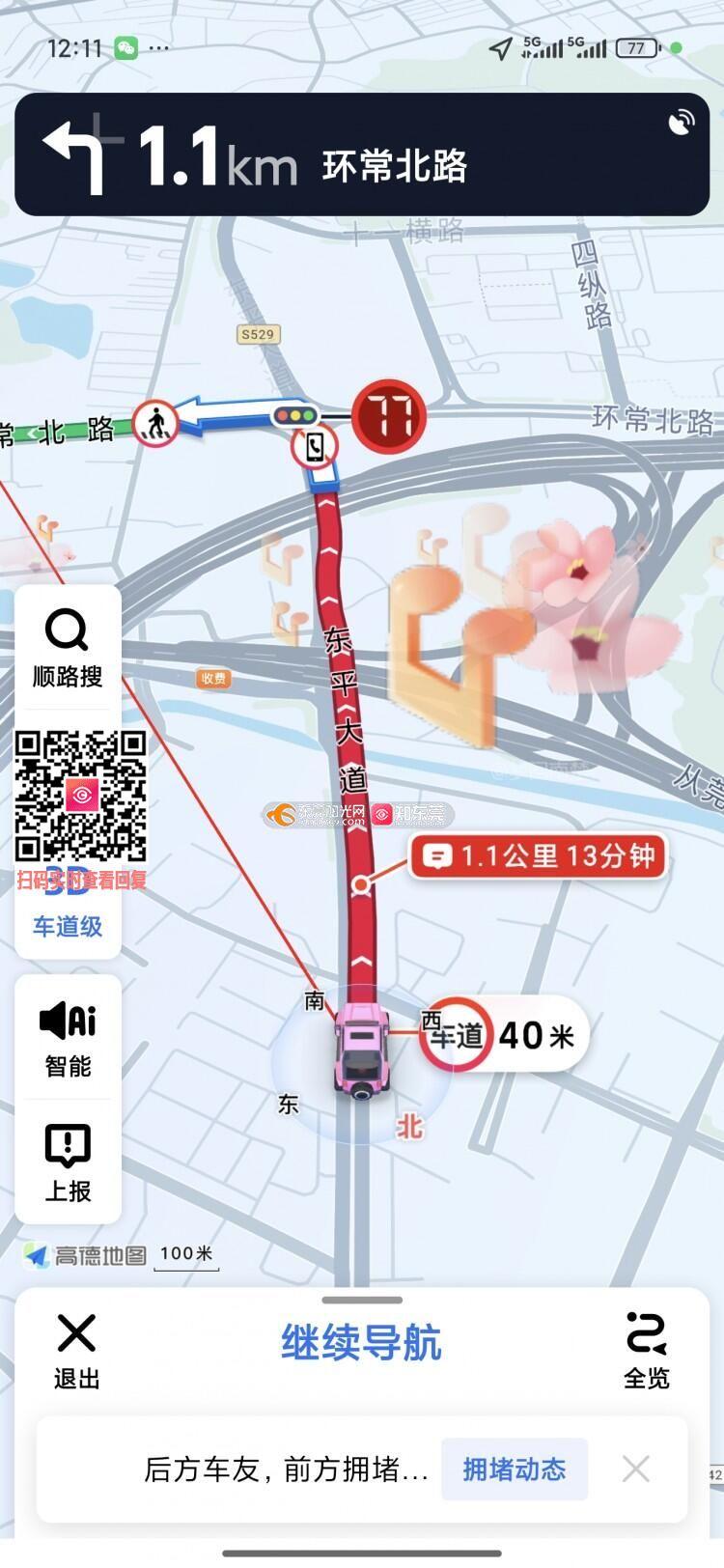Image resolution: width=724 pixels, height=1568 pixels.
Task: Dismiss the congestion notice banner
Action: [x=635, y=1470]
